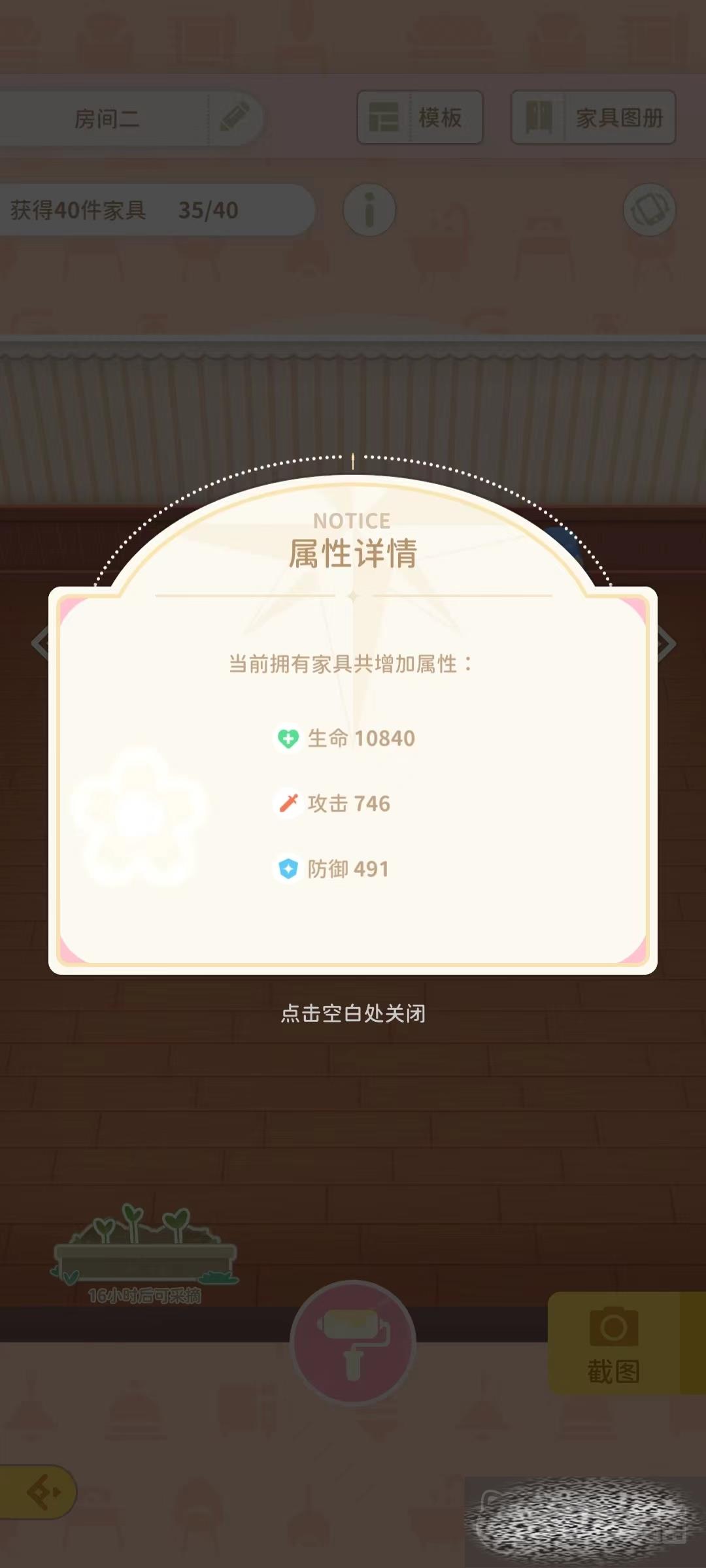Tap the 截图 screenshot button
This screenshot has height=1568, width=706.
[x=613, y=1345]
